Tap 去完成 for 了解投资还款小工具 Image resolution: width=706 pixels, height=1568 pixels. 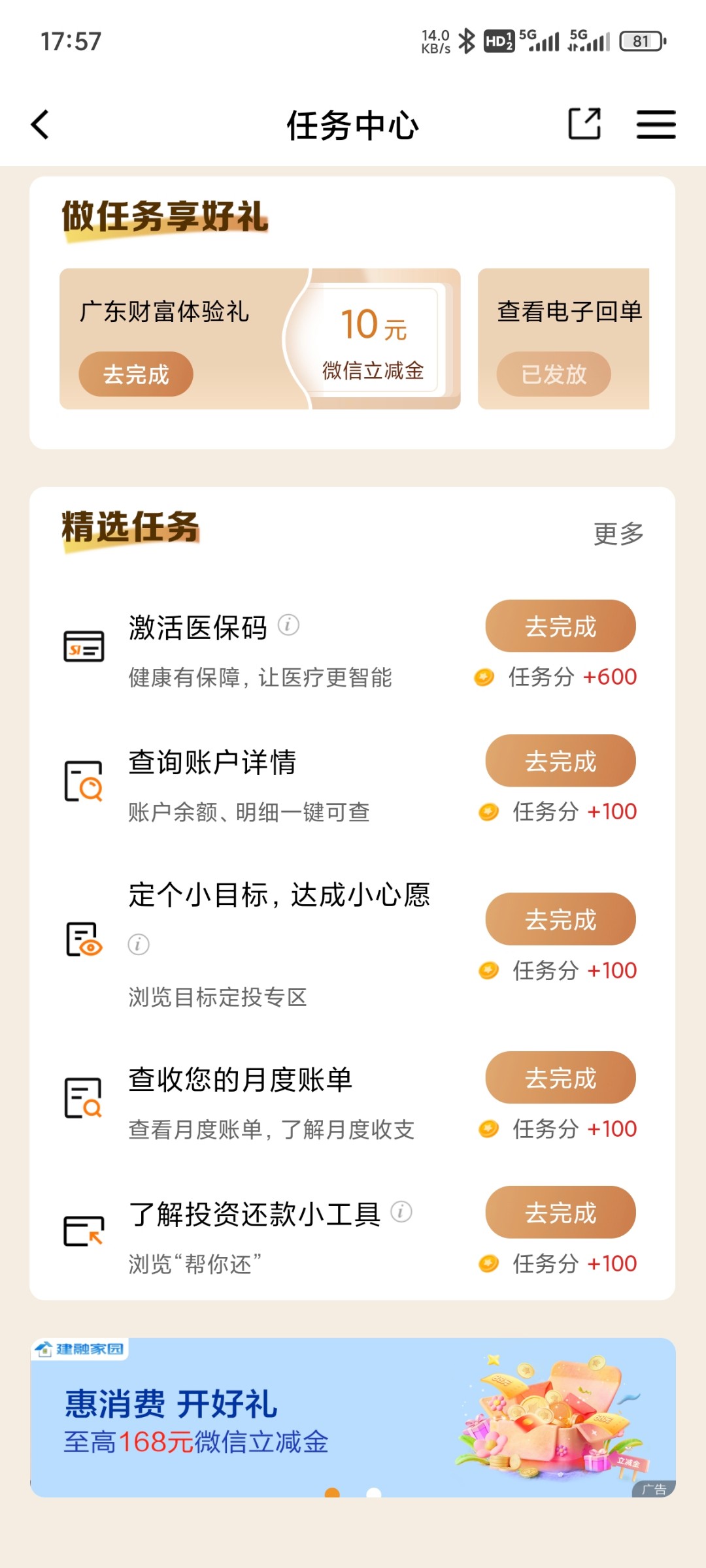click(x=560, y=1212)
